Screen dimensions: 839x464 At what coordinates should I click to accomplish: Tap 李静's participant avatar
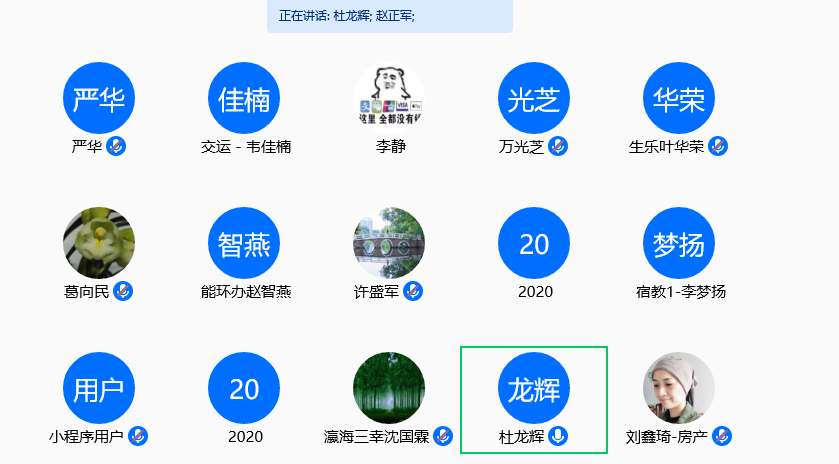pos(389,98)
